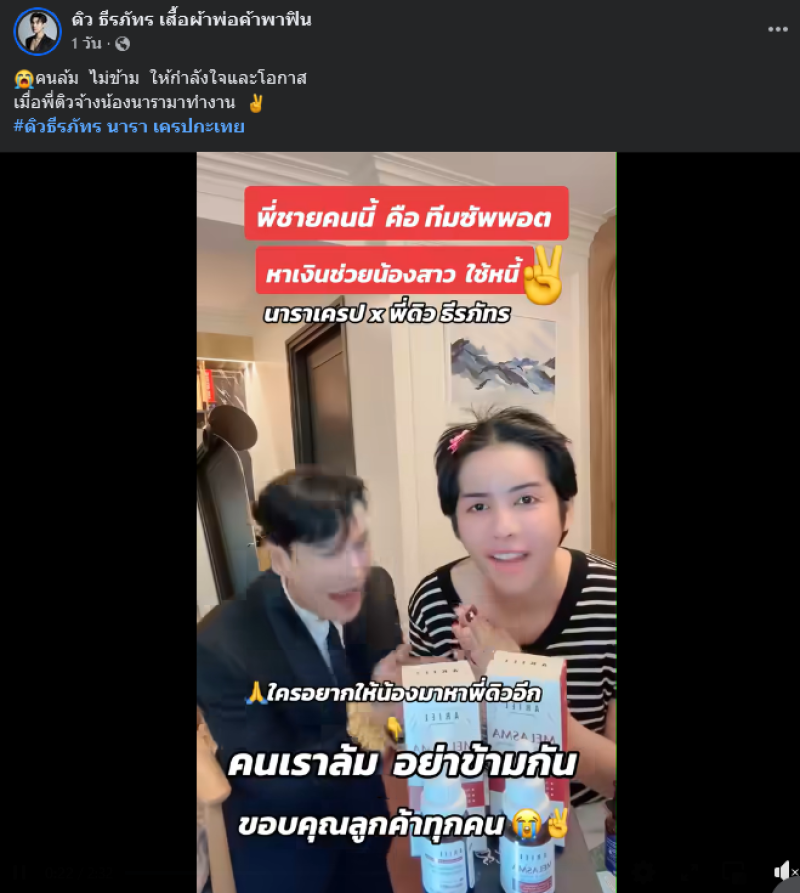Open the post's 1 วัน timestamp link
Viewport: 800px width, 893px height.
pyautogui.click(x=86, y=44)
